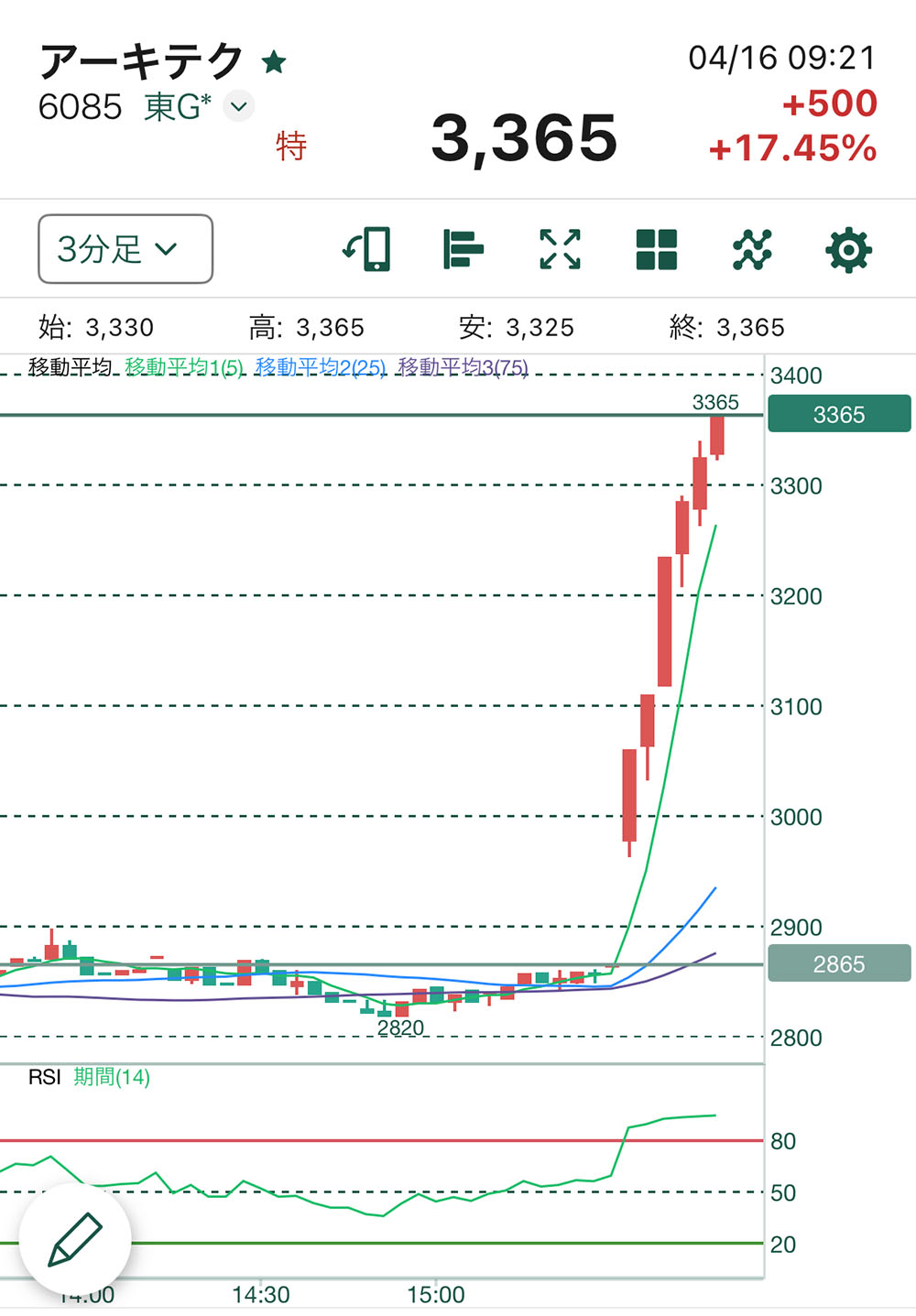Open chart settings gear
This screenshot has width=916, height=1316.
pyautogui.click(x=848, y=249)
